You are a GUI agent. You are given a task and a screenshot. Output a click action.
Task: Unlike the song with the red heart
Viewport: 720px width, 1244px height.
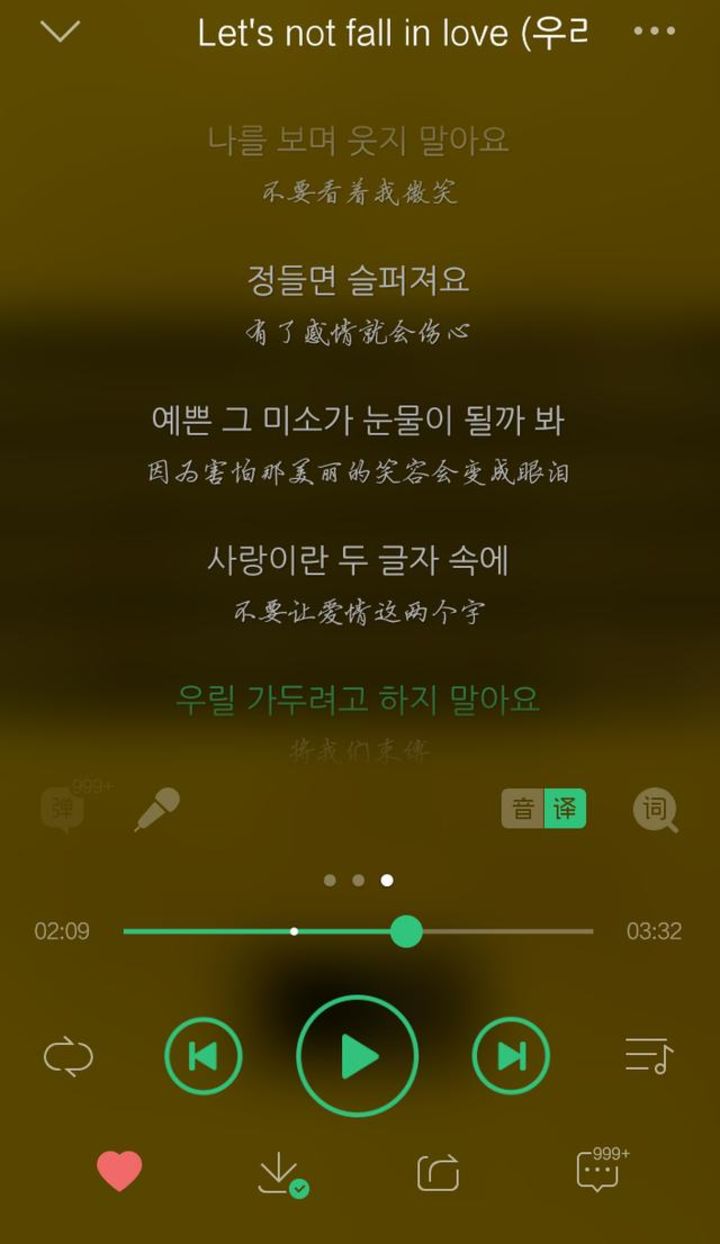pyautogui.click(x=119, y=1172)
